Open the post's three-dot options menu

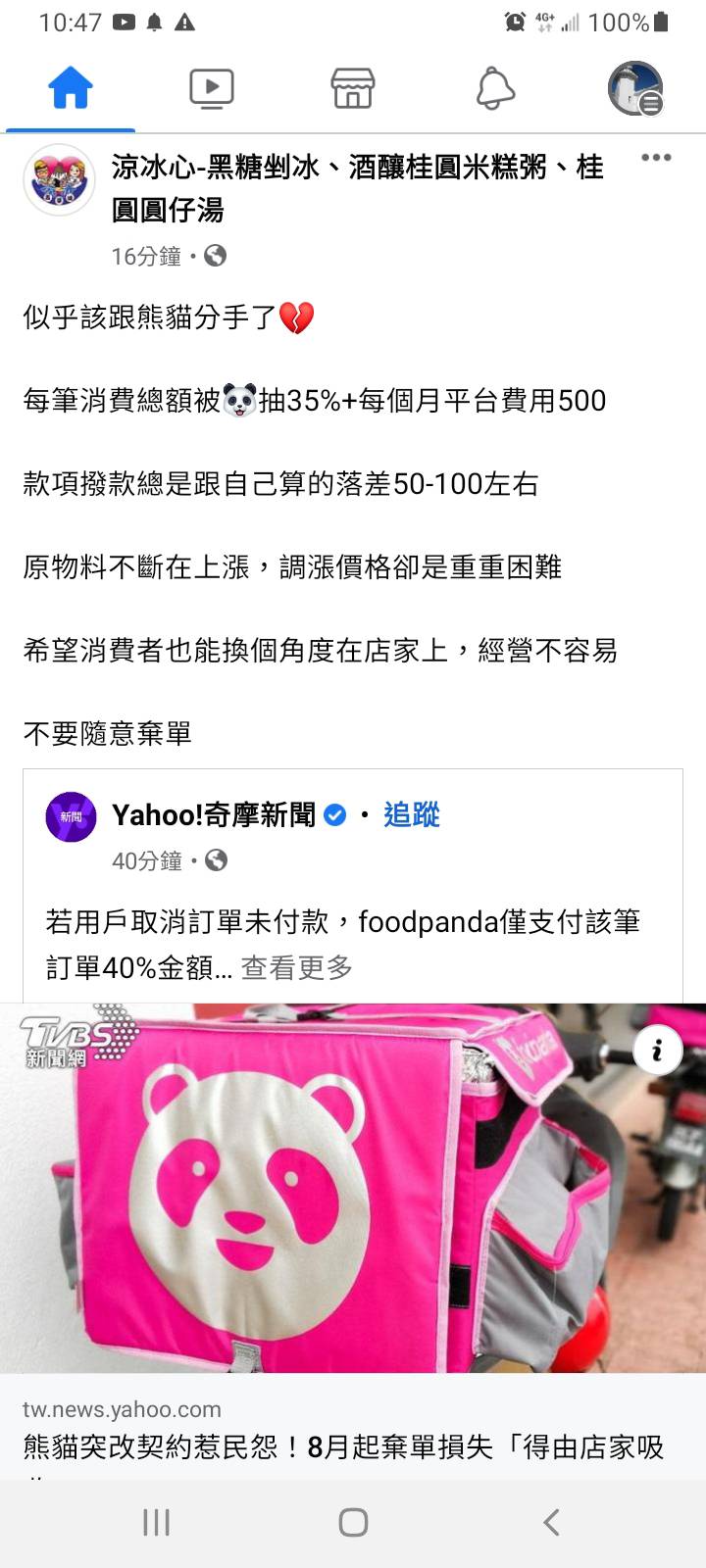click(656, 158)
